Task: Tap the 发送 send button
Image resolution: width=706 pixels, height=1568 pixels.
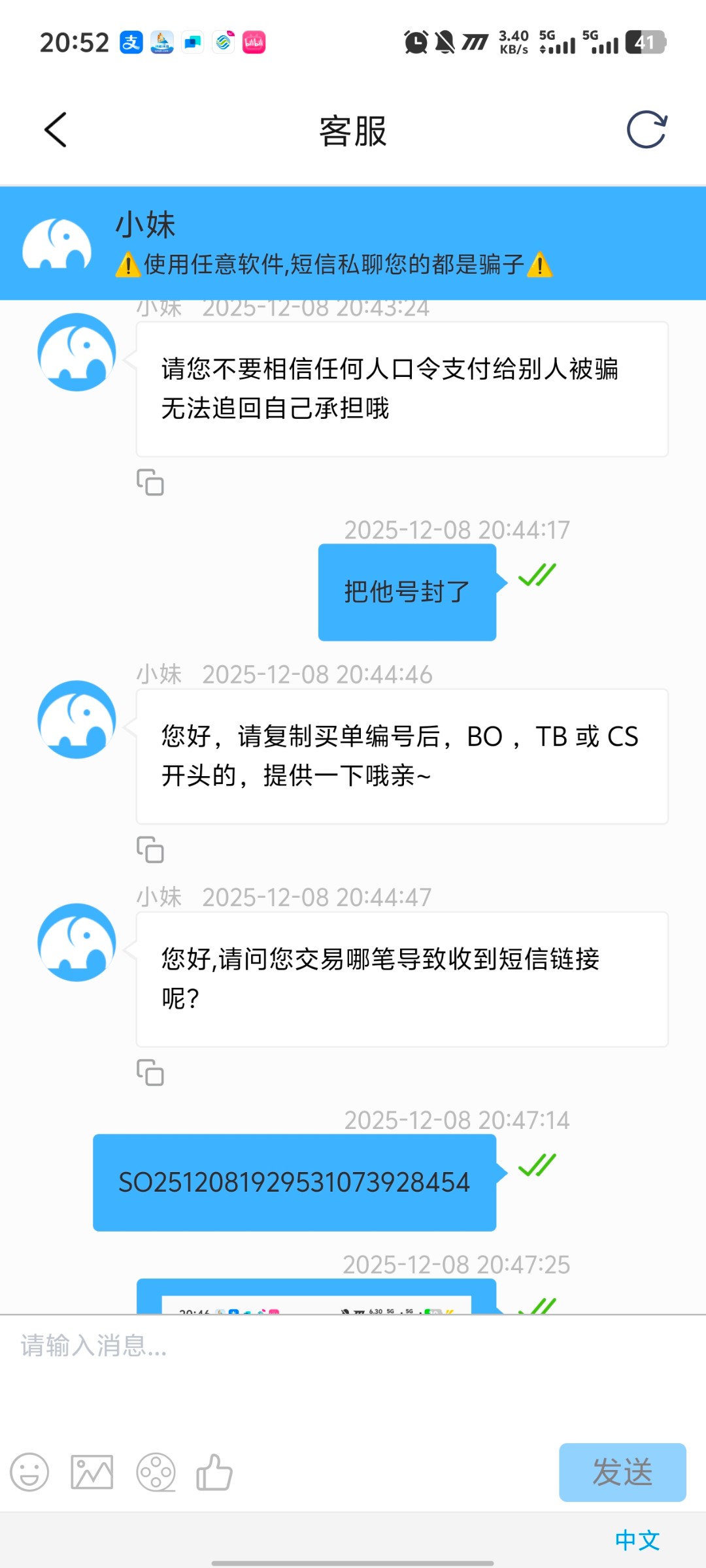Action: 622,1473
